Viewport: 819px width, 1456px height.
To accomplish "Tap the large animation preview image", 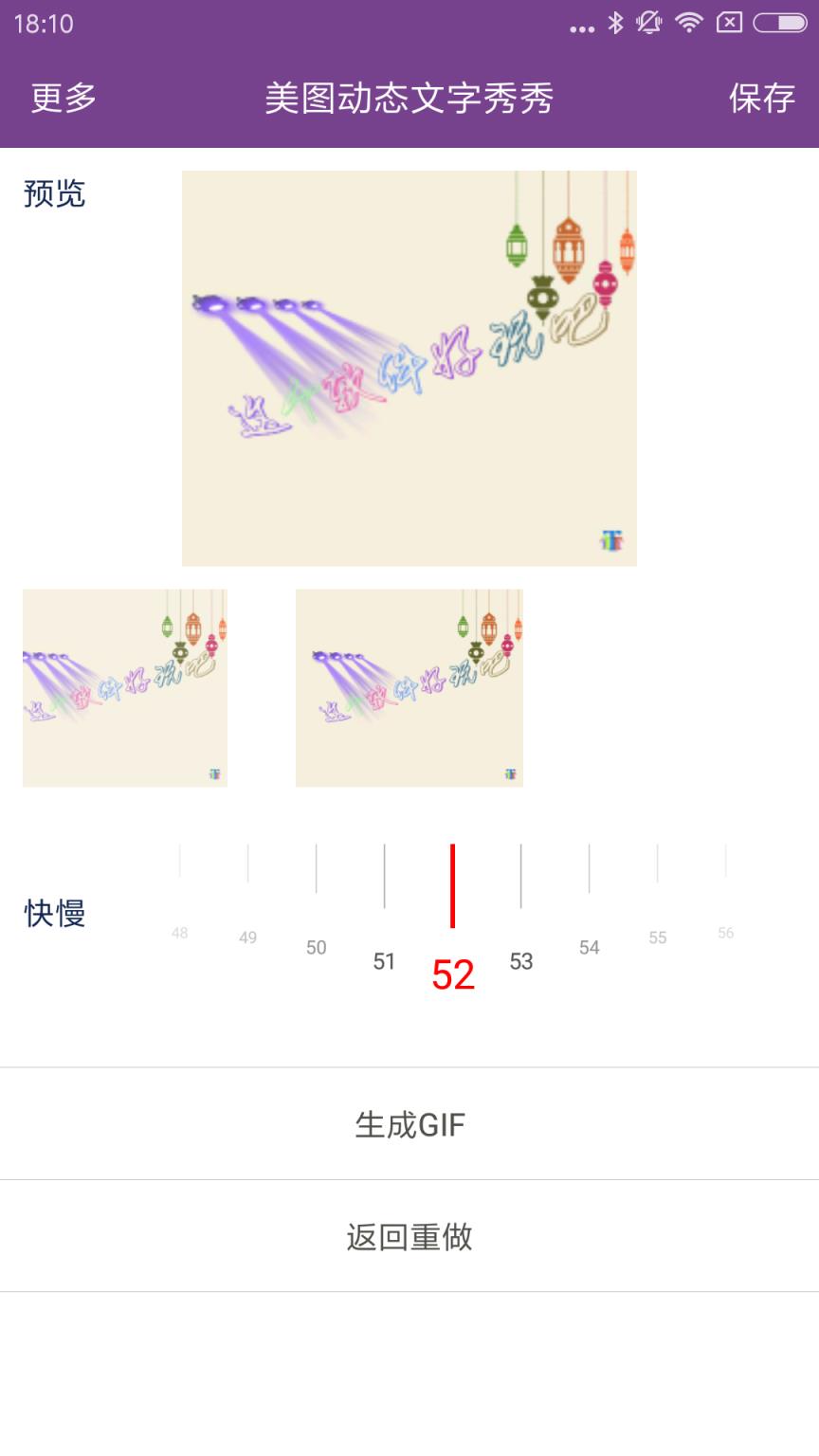I will tap(409, 366).
